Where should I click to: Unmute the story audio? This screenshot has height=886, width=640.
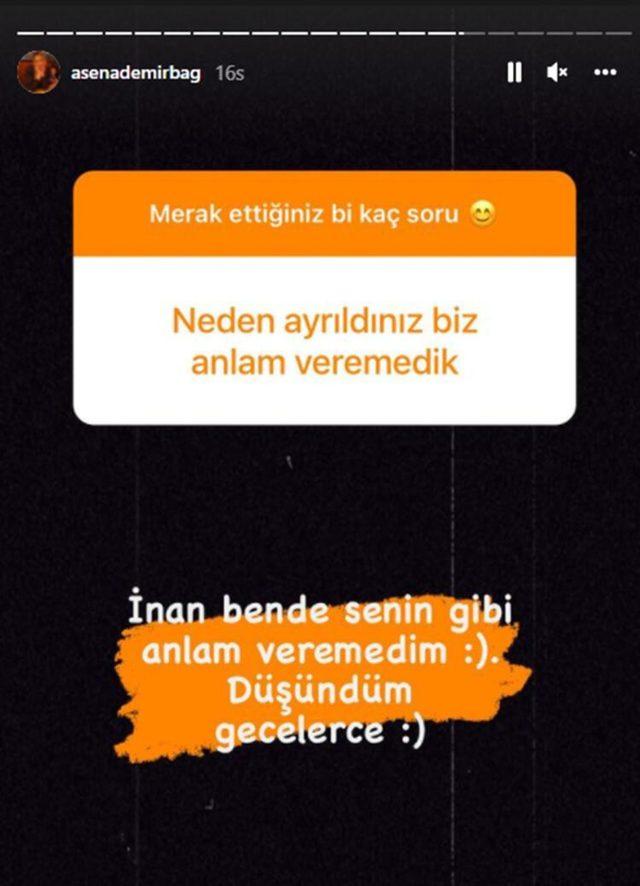coord(558,72)
